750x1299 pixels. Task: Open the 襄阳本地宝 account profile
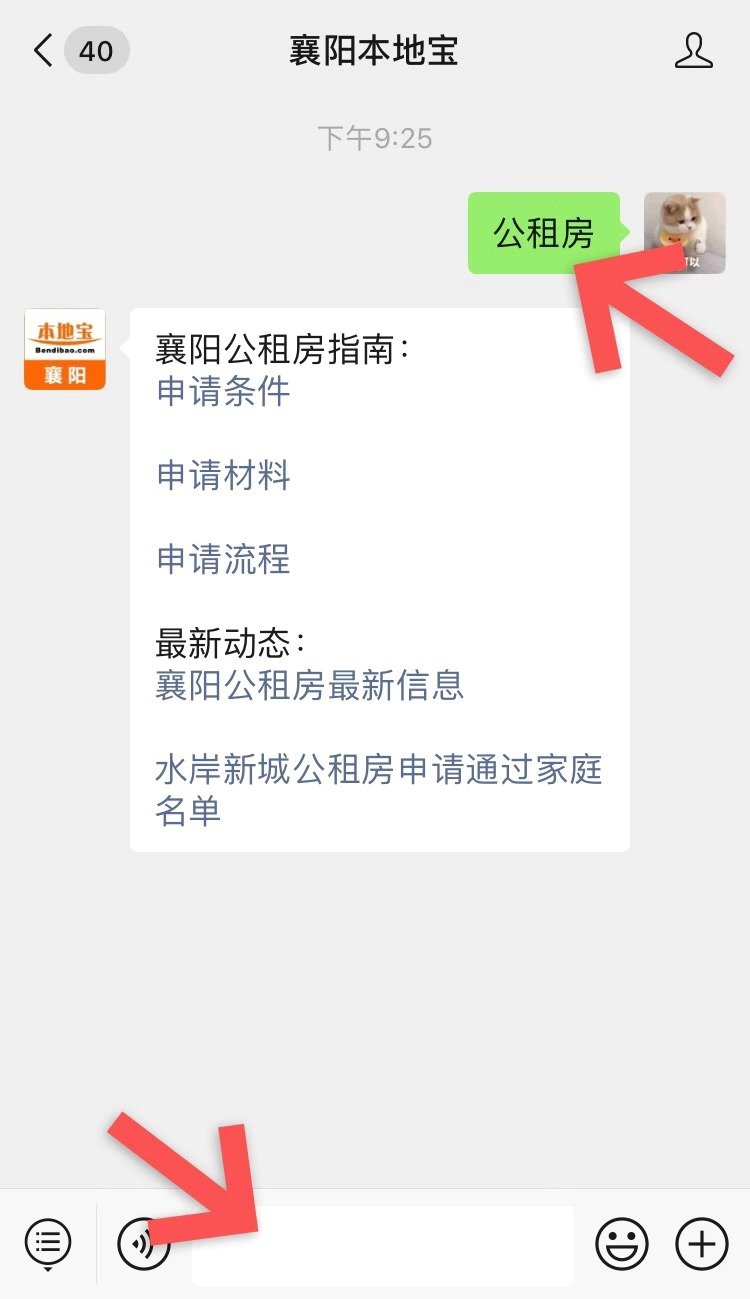693,50
